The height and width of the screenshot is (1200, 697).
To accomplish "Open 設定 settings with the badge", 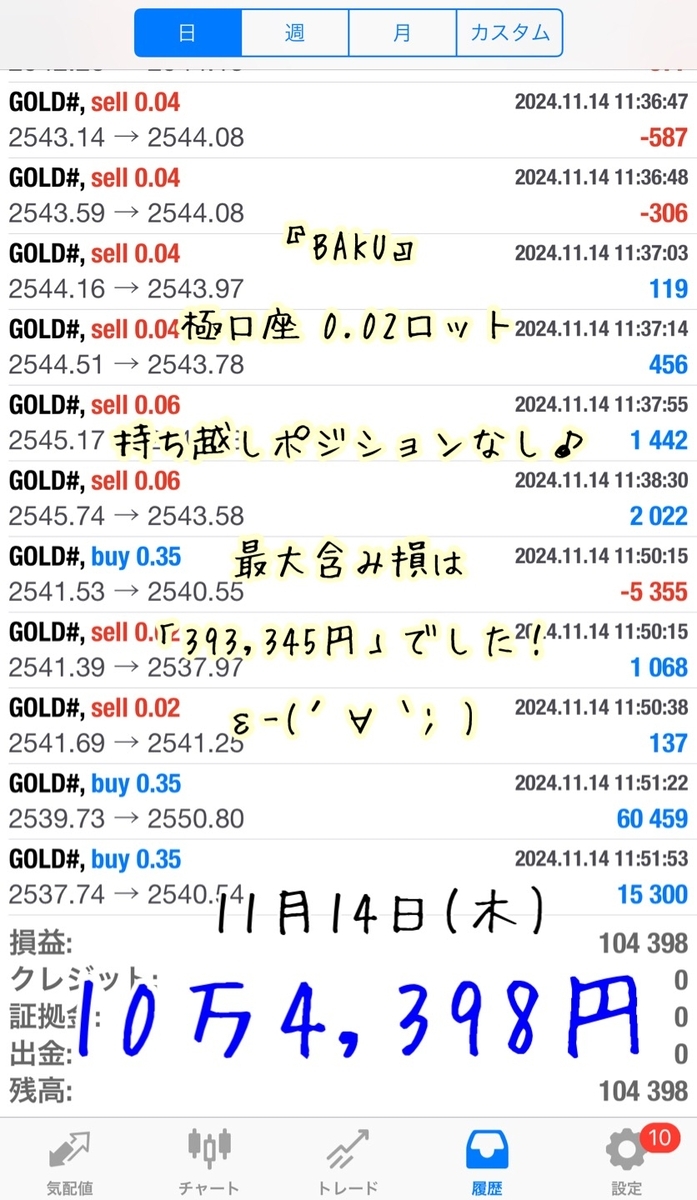I will pos(626,1160).
